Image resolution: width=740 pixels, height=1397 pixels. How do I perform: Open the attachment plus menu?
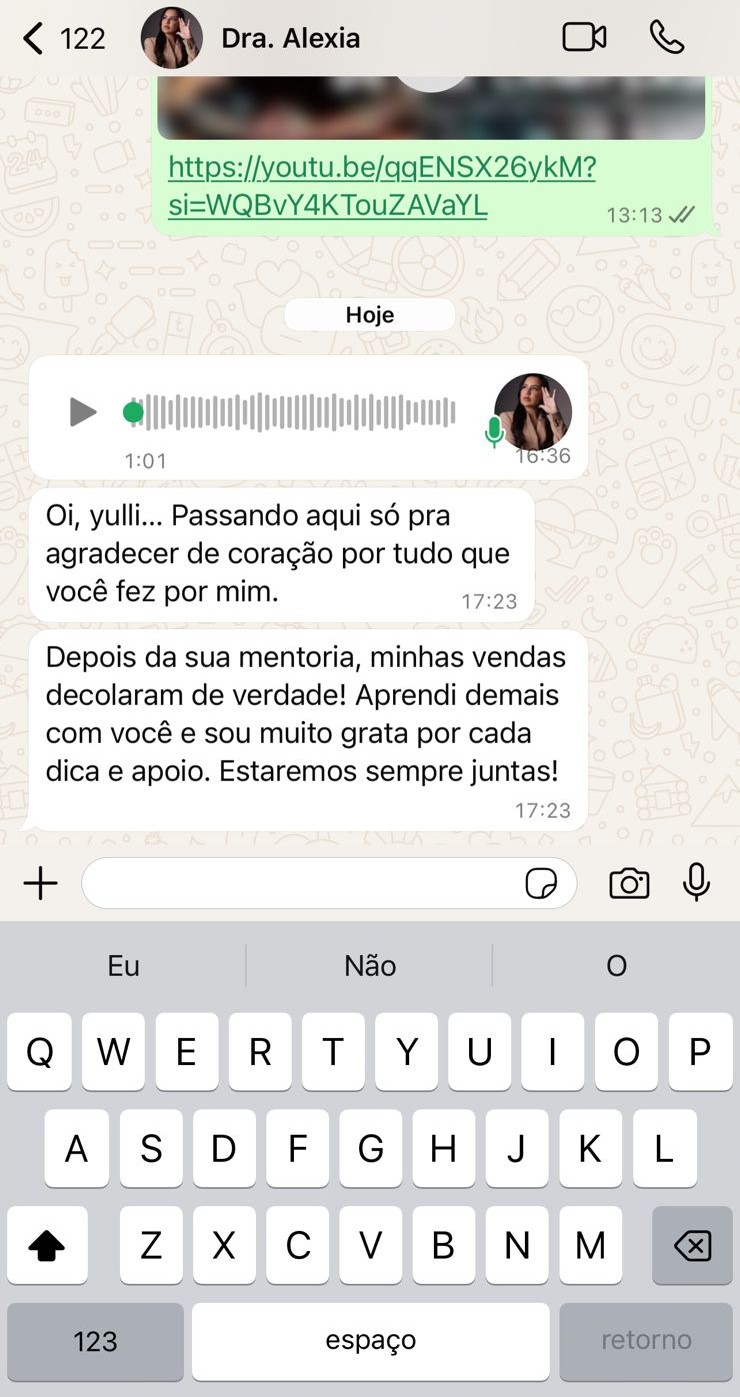point(40,884)
